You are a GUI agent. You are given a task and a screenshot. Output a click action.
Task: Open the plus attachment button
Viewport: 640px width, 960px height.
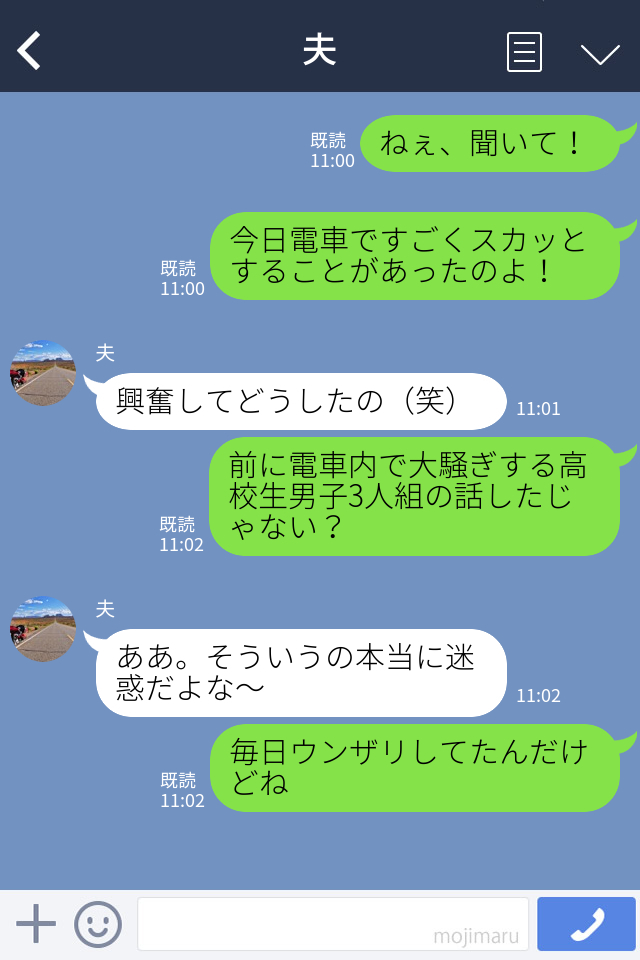click(36, 923)
